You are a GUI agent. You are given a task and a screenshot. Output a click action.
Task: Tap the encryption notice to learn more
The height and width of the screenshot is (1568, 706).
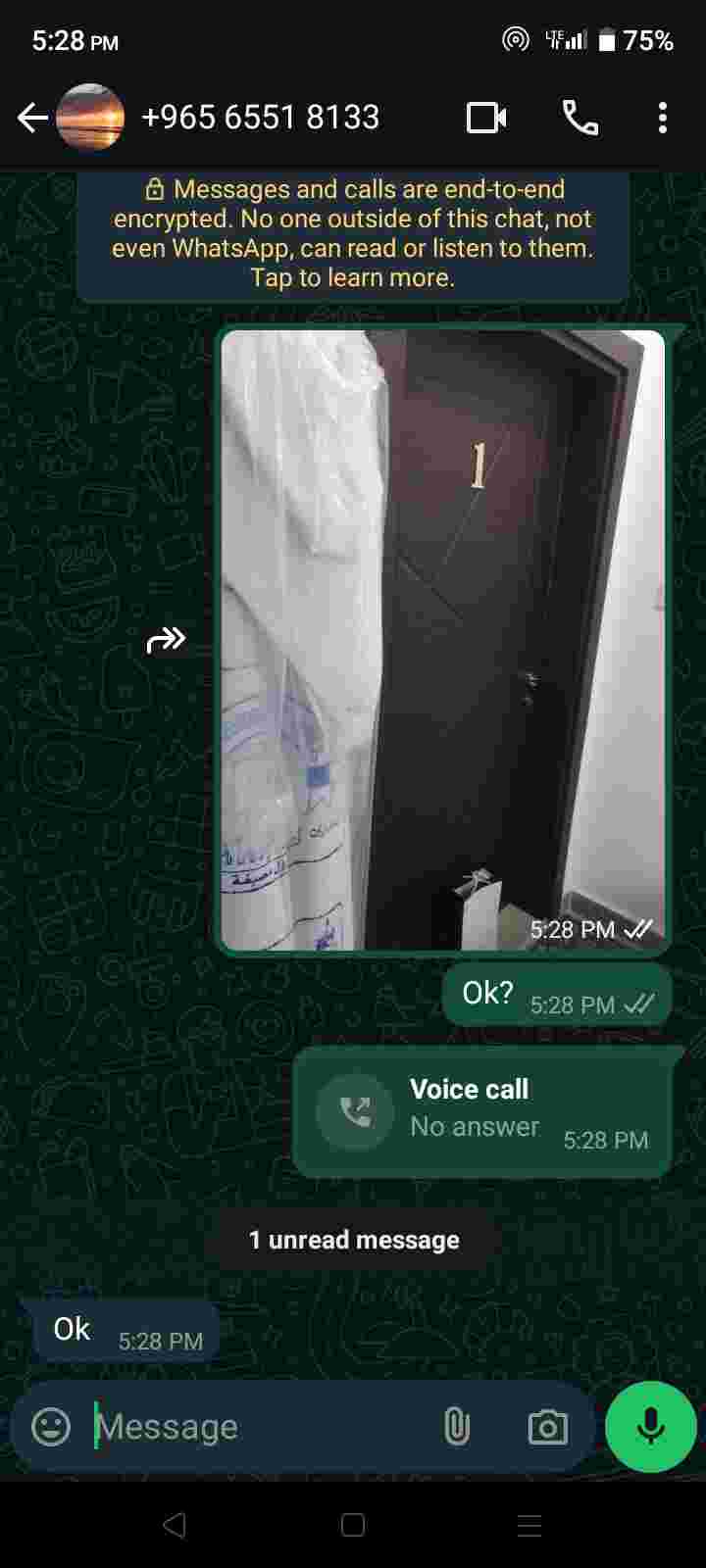click(353, 233)
